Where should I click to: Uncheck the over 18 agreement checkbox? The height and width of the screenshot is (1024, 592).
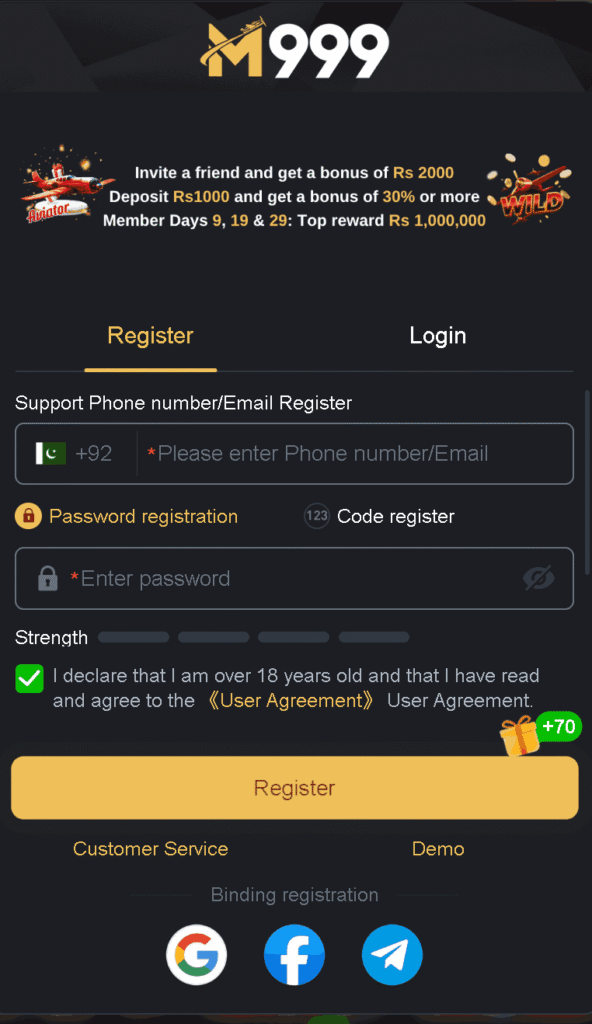pyautogui.click(x=29, y=679)
